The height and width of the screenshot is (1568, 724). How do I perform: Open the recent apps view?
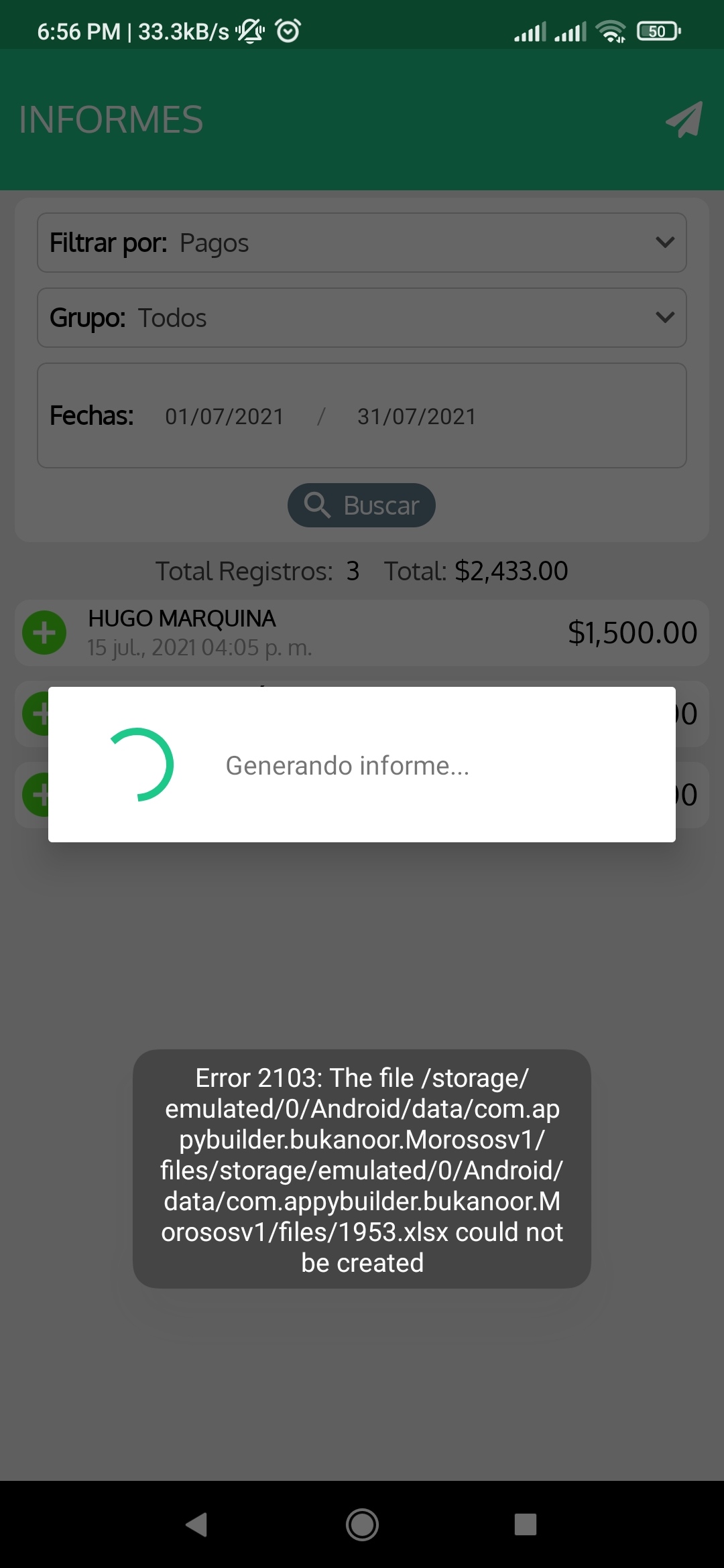pos(526,1524)
